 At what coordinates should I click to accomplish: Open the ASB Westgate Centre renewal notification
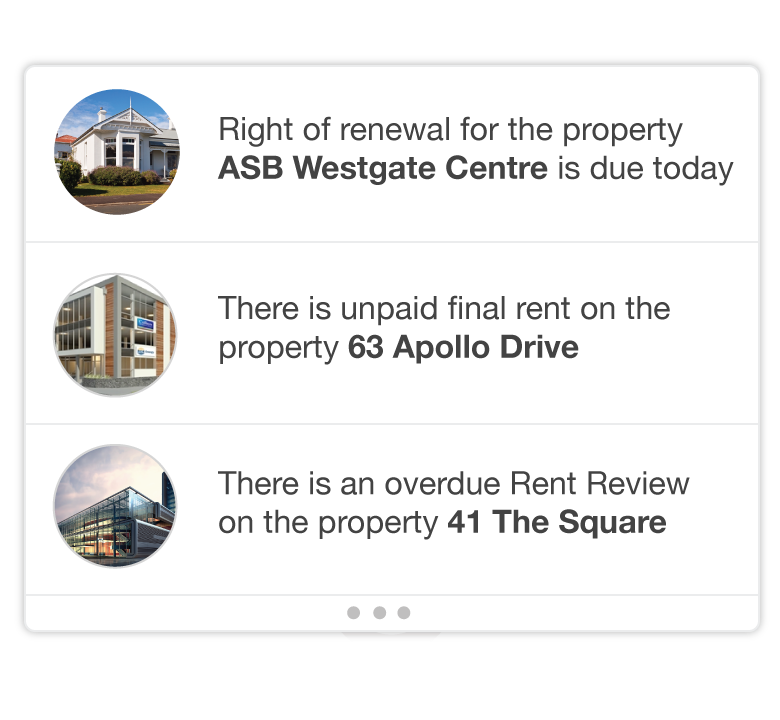tap(475, 149)
